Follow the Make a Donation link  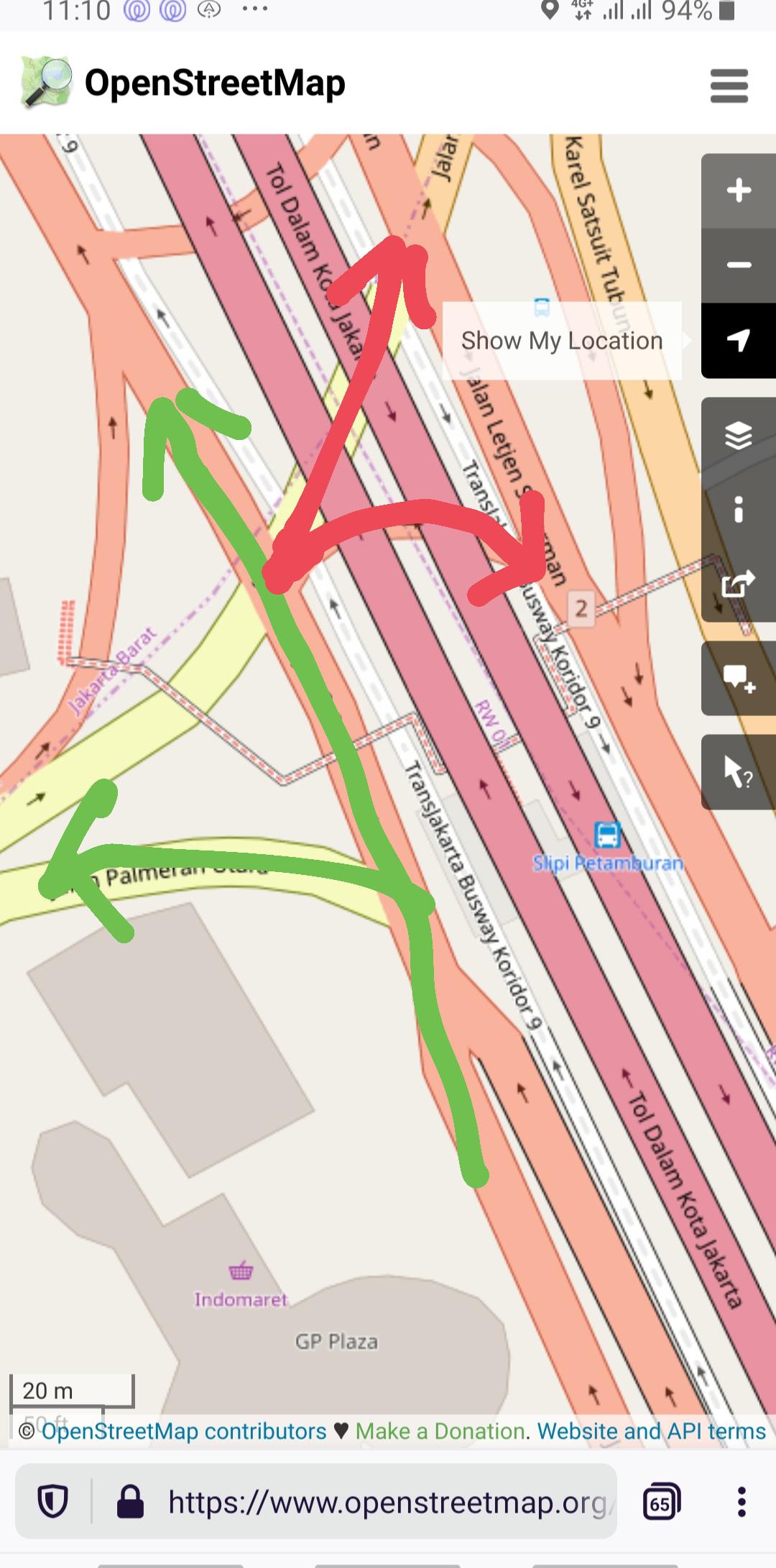coord(440,1431)
